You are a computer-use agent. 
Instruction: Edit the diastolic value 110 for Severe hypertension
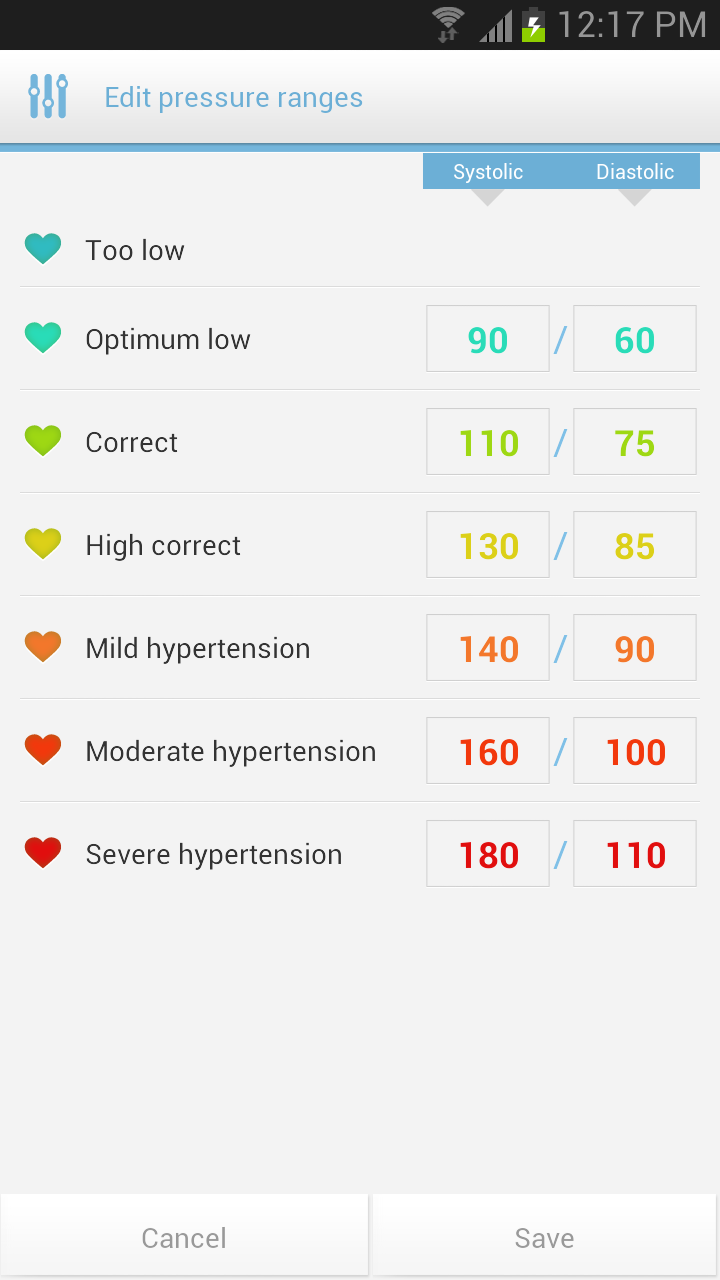pos(634,853)
